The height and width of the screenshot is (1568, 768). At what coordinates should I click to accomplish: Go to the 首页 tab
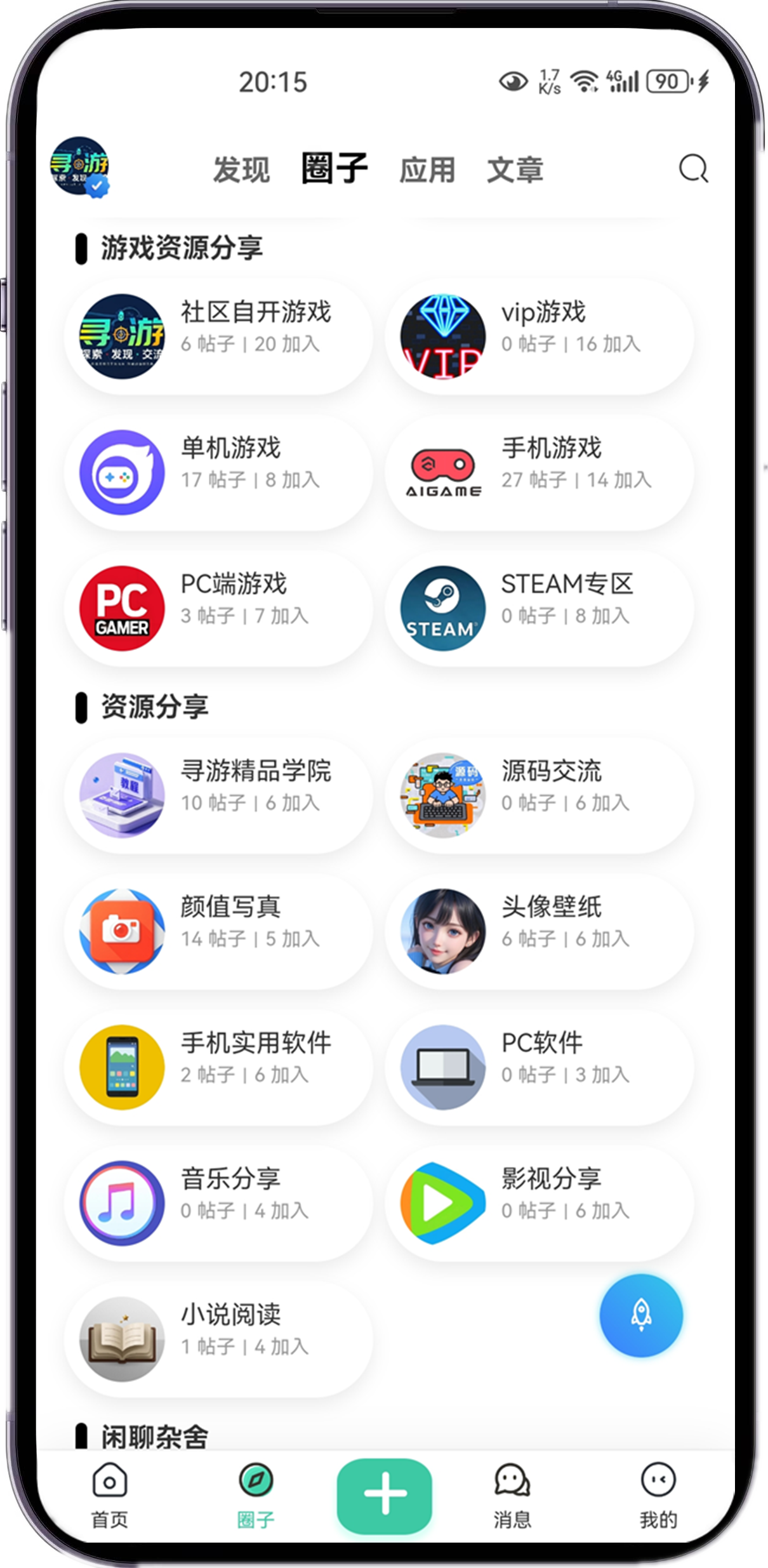point(110,1496)
